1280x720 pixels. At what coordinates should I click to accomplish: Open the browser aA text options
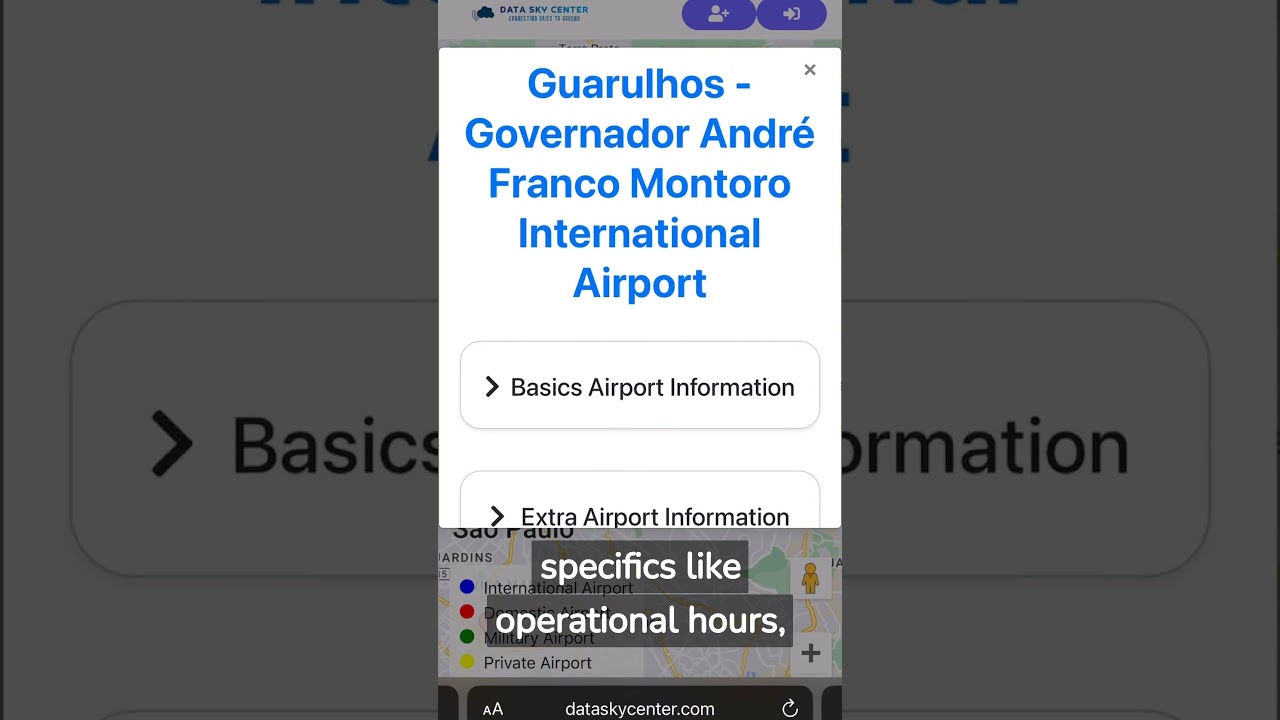click(x=493, y=709)
